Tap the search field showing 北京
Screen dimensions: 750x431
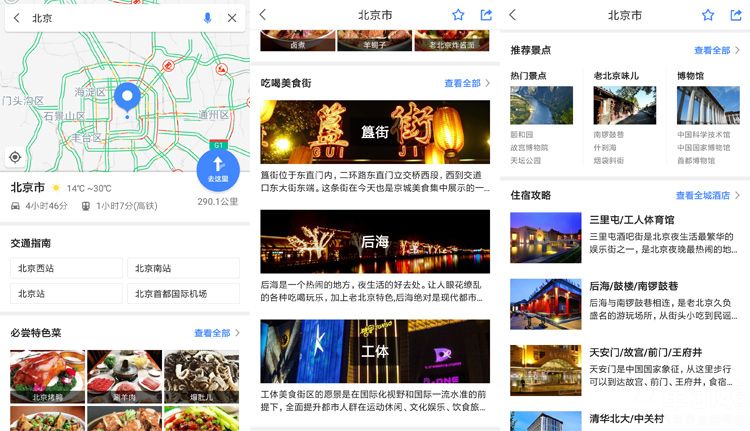[x=110, y=18]
